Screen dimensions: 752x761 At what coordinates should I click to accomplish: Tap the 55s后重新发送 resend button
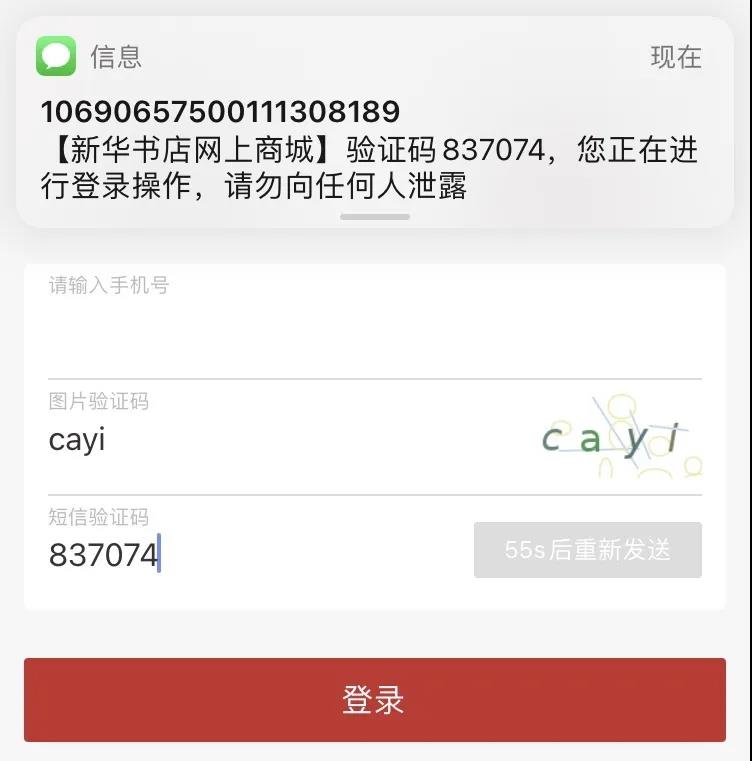587,549
